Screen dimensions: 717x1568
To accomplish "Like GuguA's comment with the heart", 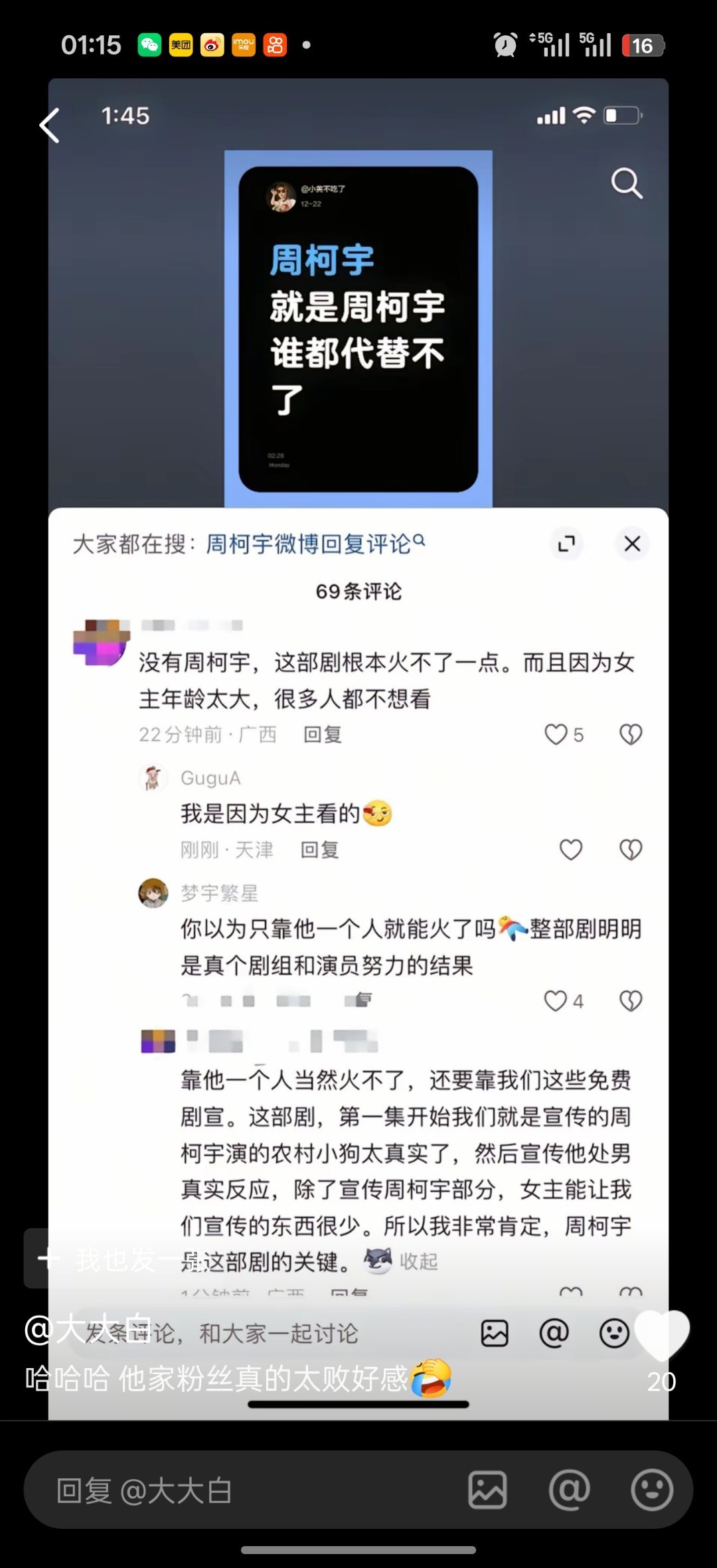I will coord(570,850).
